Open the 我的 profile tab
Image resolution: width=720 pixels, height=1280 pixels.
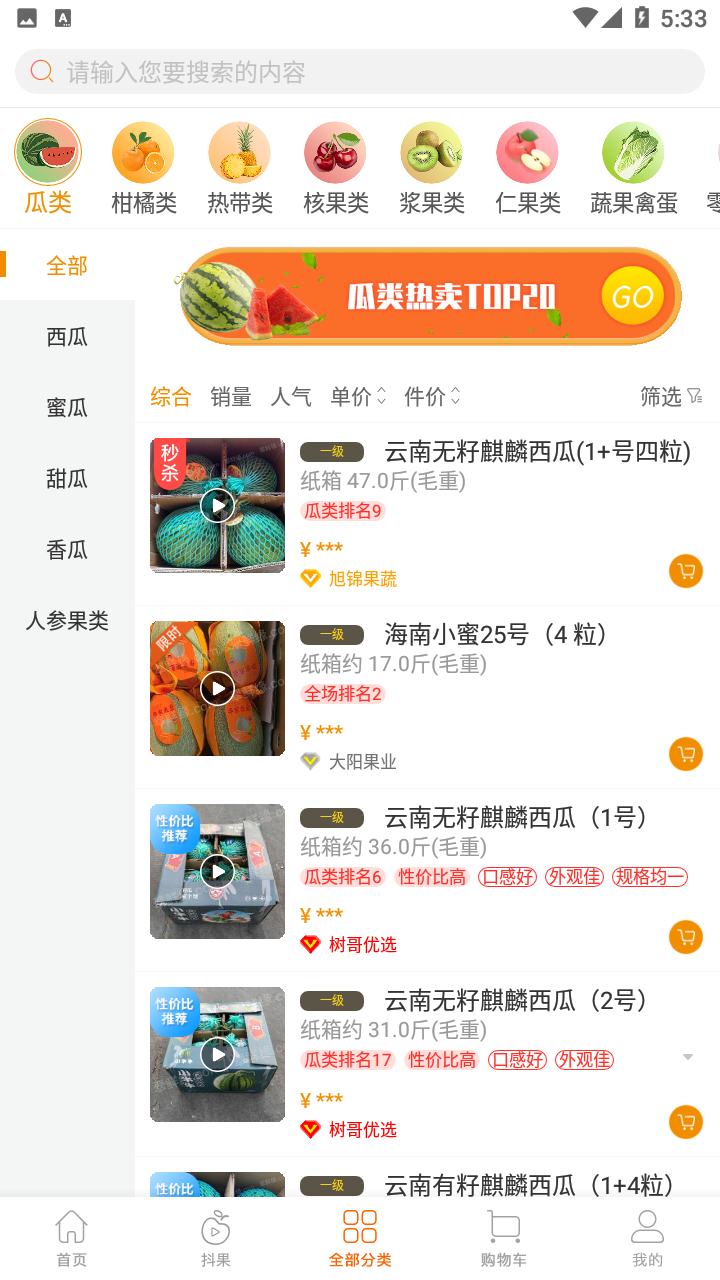tap(648, 1238)
